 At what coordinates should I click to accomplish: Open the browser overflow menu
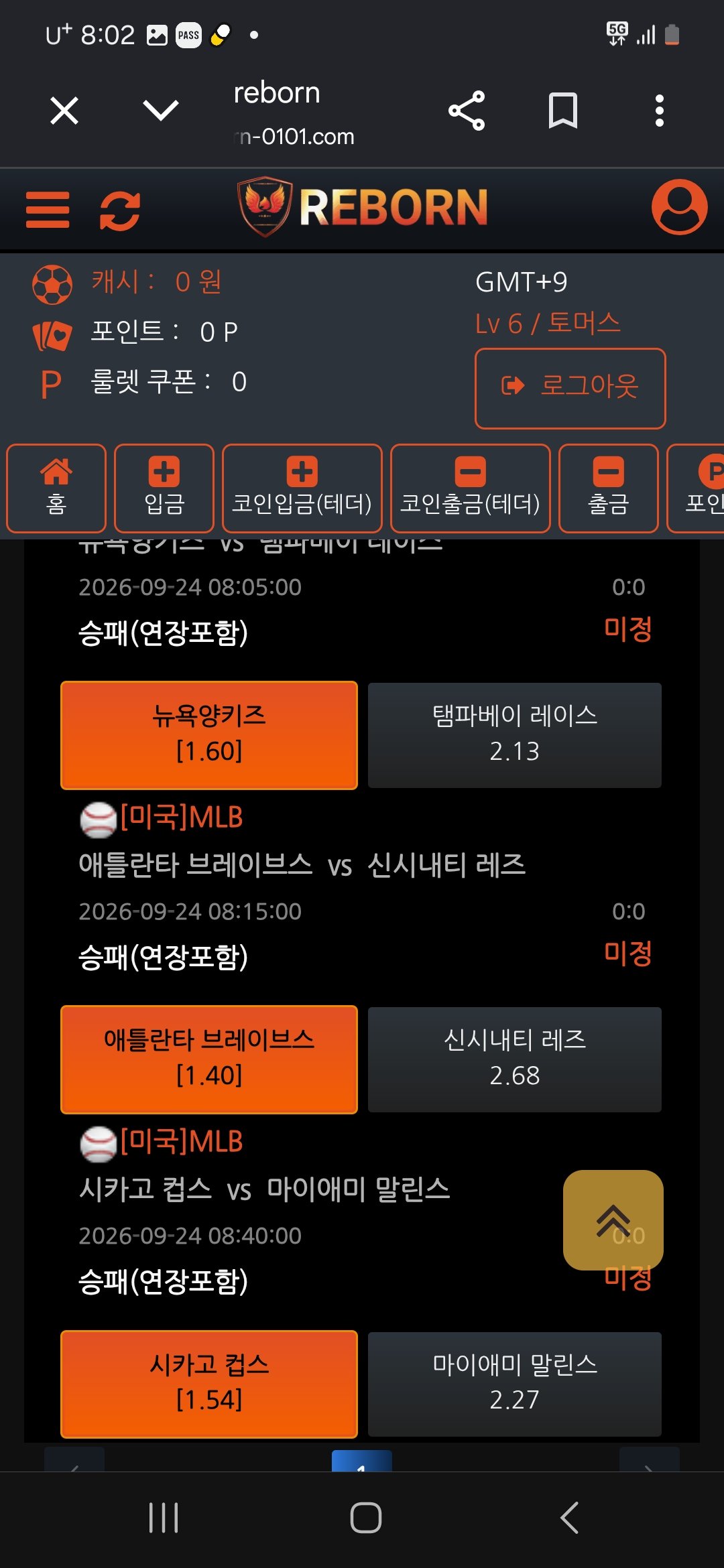click(x=660, y=111)
